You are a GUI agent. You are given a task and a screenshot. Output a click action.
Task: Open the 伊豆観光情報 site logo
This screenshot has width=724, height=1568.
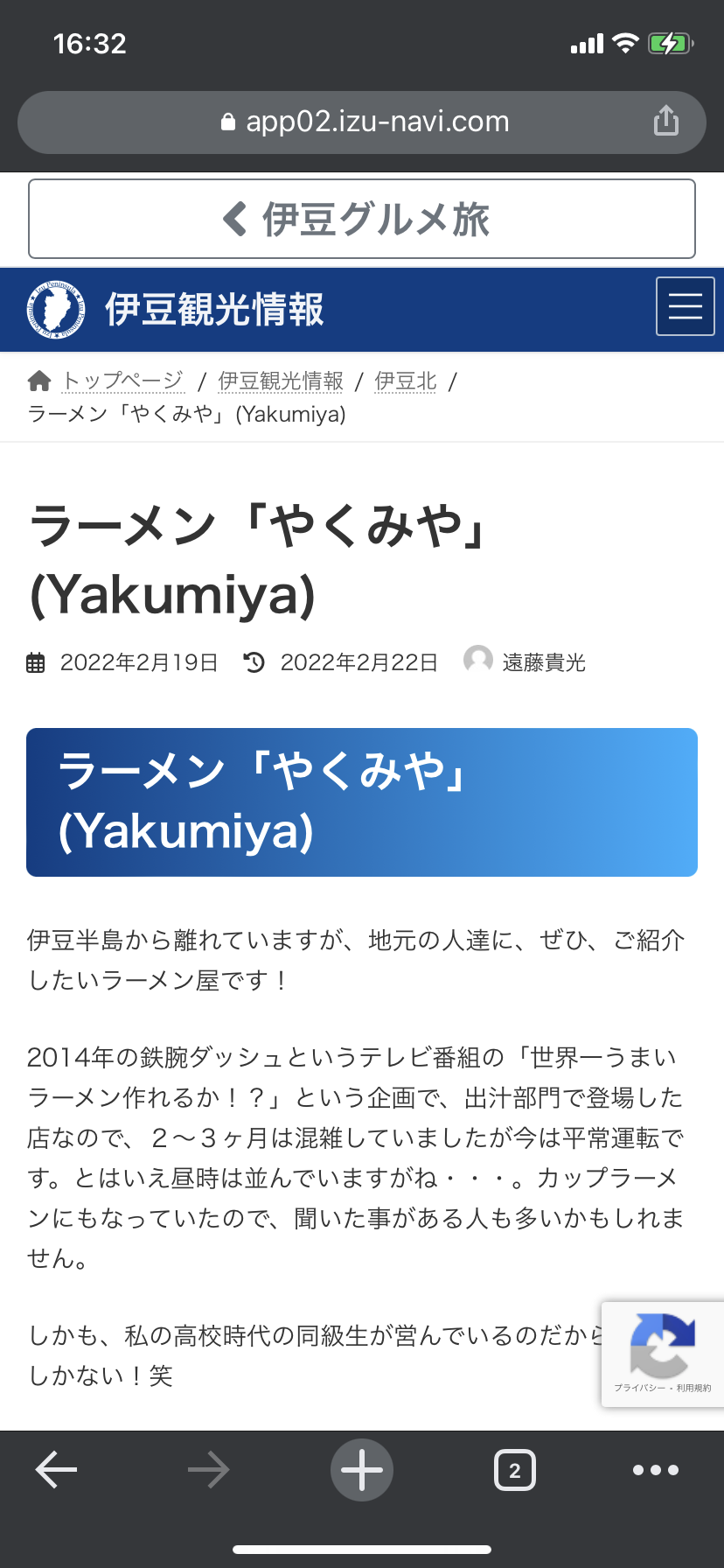click(x=175, y=310)
